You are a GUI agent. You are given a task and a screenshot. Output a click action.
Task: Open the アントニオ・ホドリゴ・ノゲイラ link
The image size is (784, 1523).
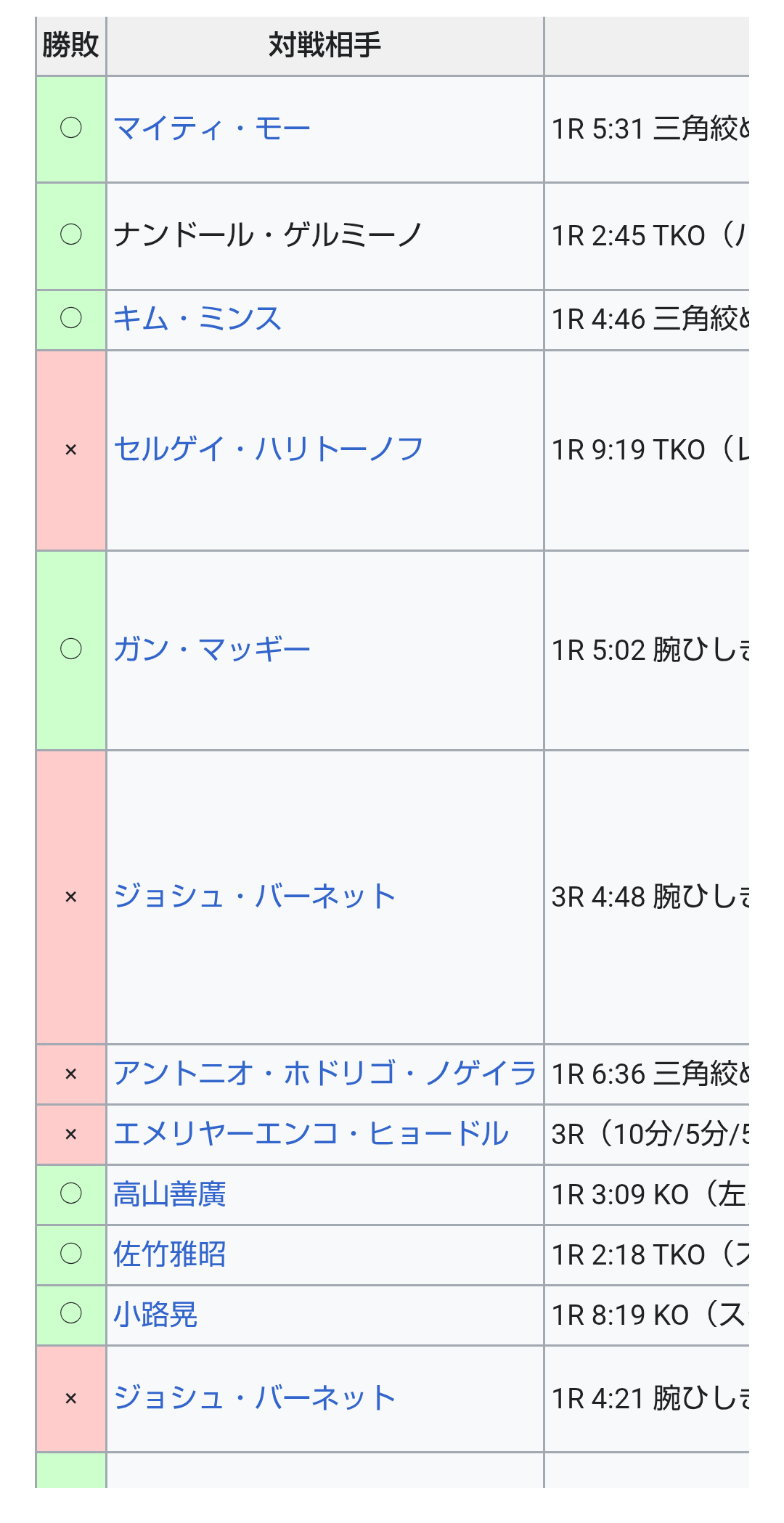[x=325, y=1074]
